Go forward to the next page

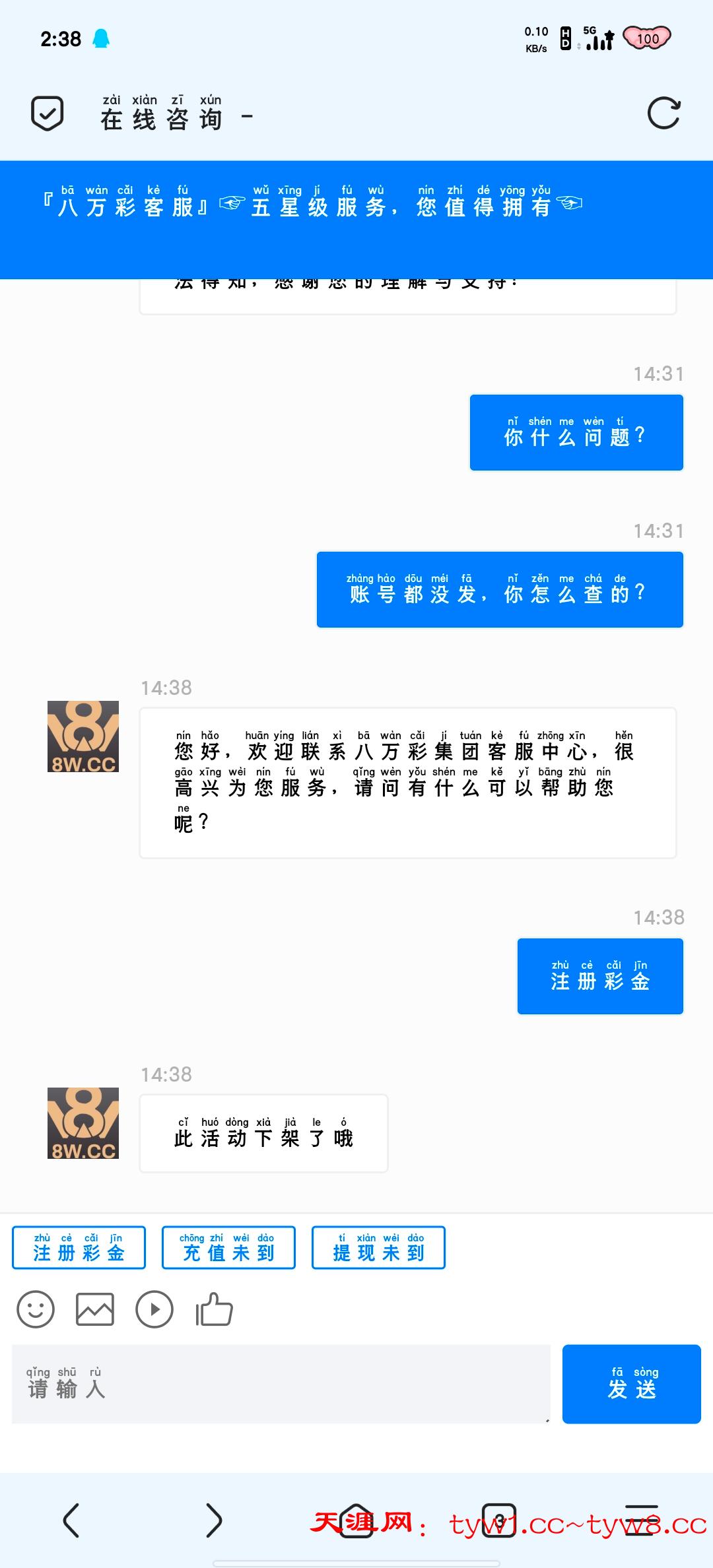[214, 1520]
